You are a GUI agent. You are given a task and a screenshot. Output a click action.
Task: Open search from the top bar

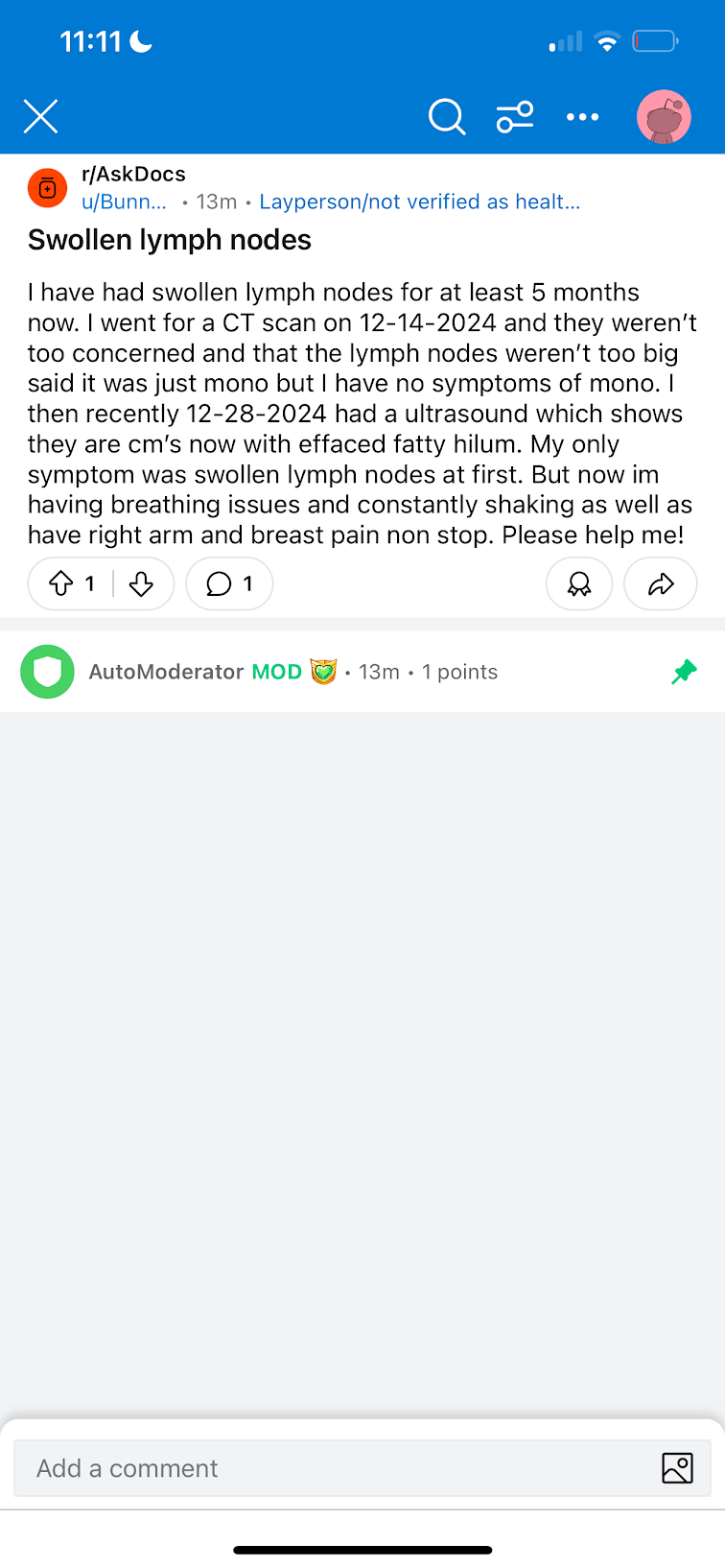pyautogui.click(x=446, y=117)
